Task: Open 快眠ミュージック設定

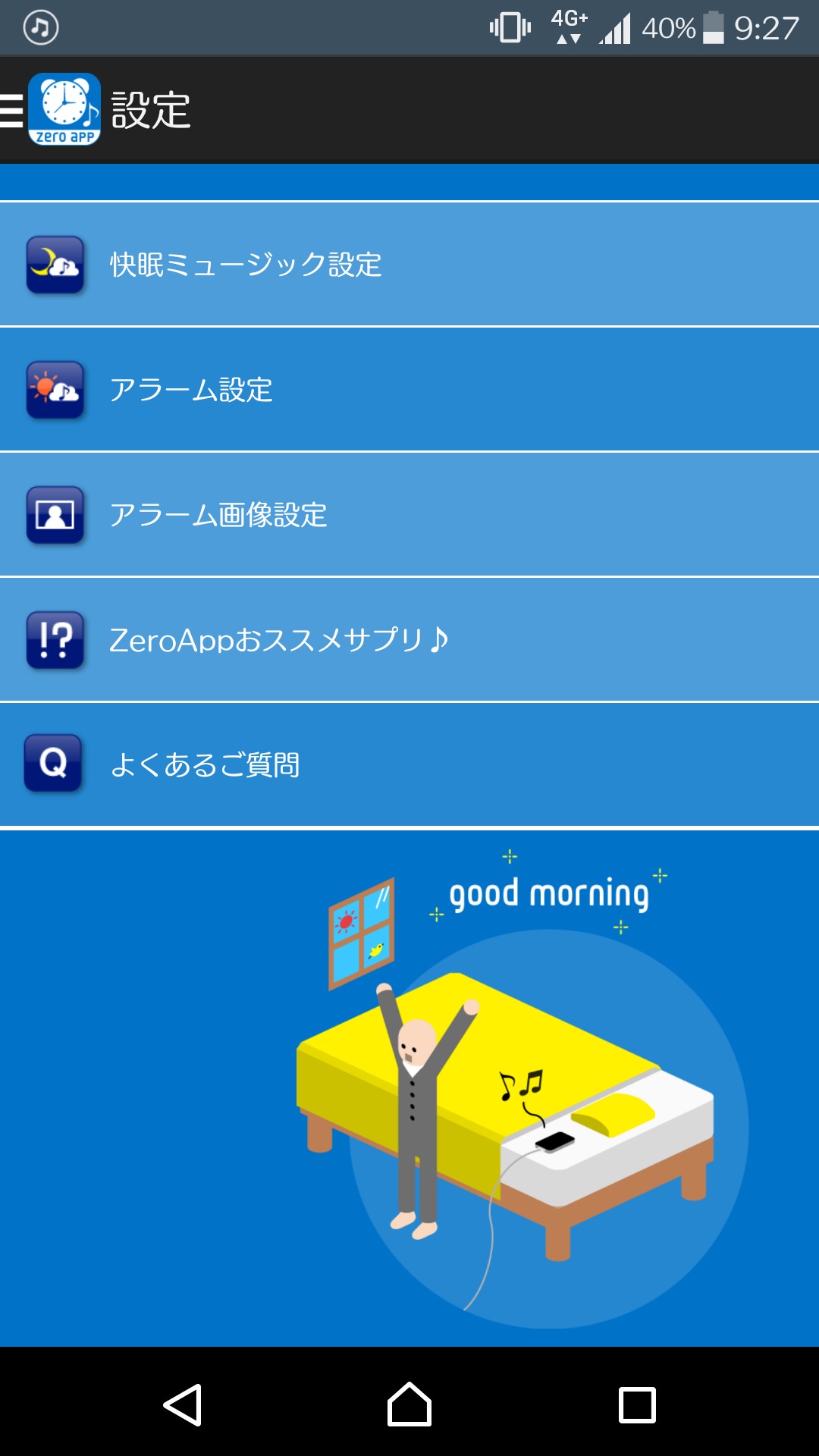Action: click(x=409, y=265)
